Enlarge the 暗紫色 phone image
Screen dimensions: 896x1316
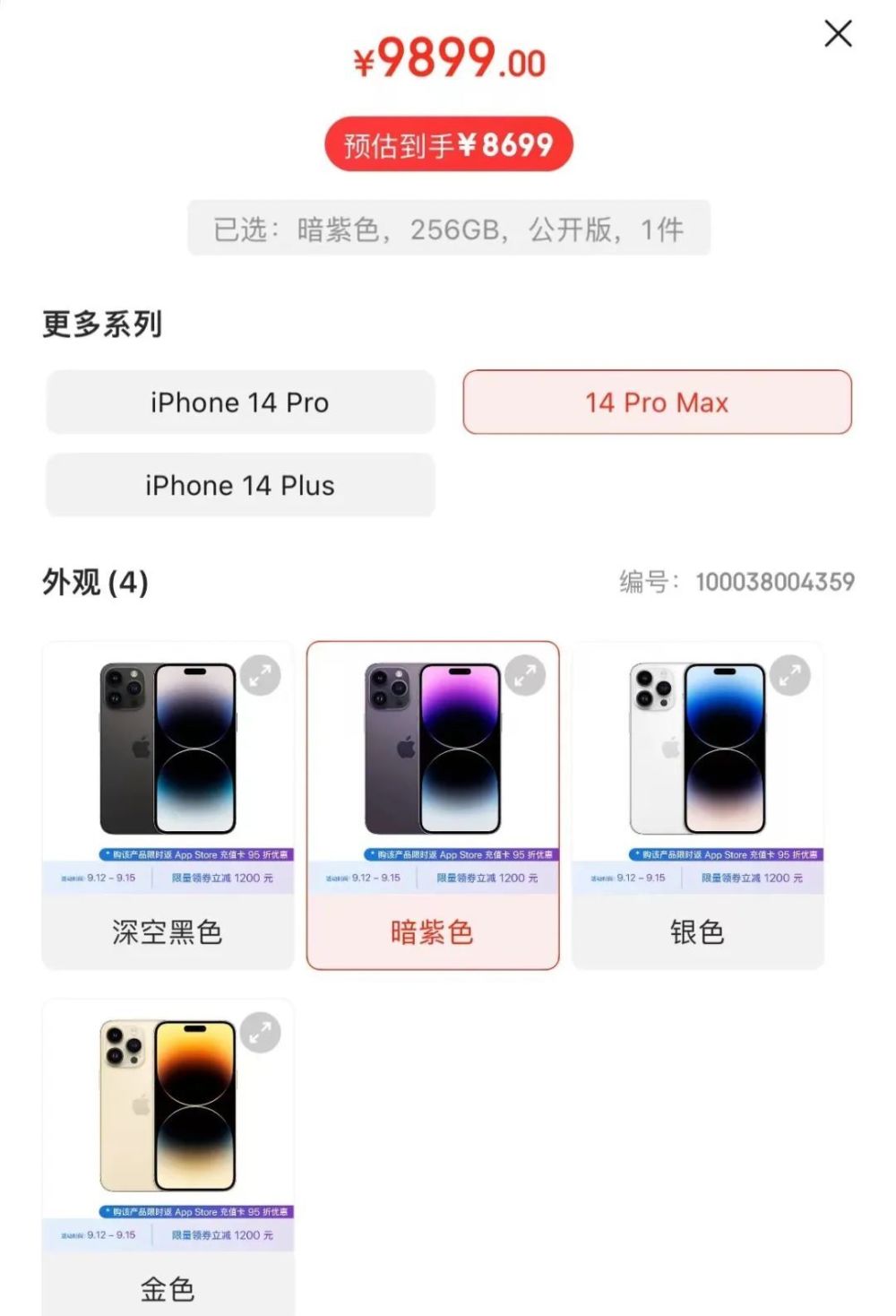[525, 676]
